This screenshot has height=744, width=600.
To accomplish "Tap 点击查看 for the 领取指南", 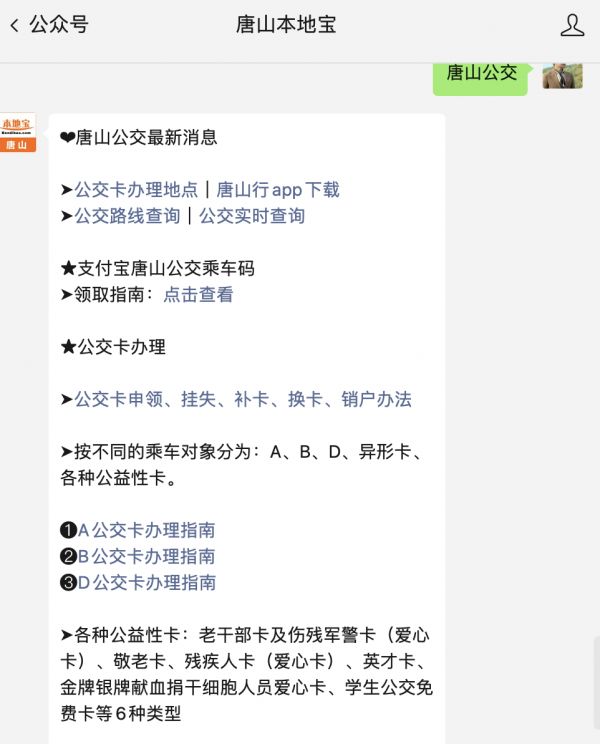I will (198, 295).
